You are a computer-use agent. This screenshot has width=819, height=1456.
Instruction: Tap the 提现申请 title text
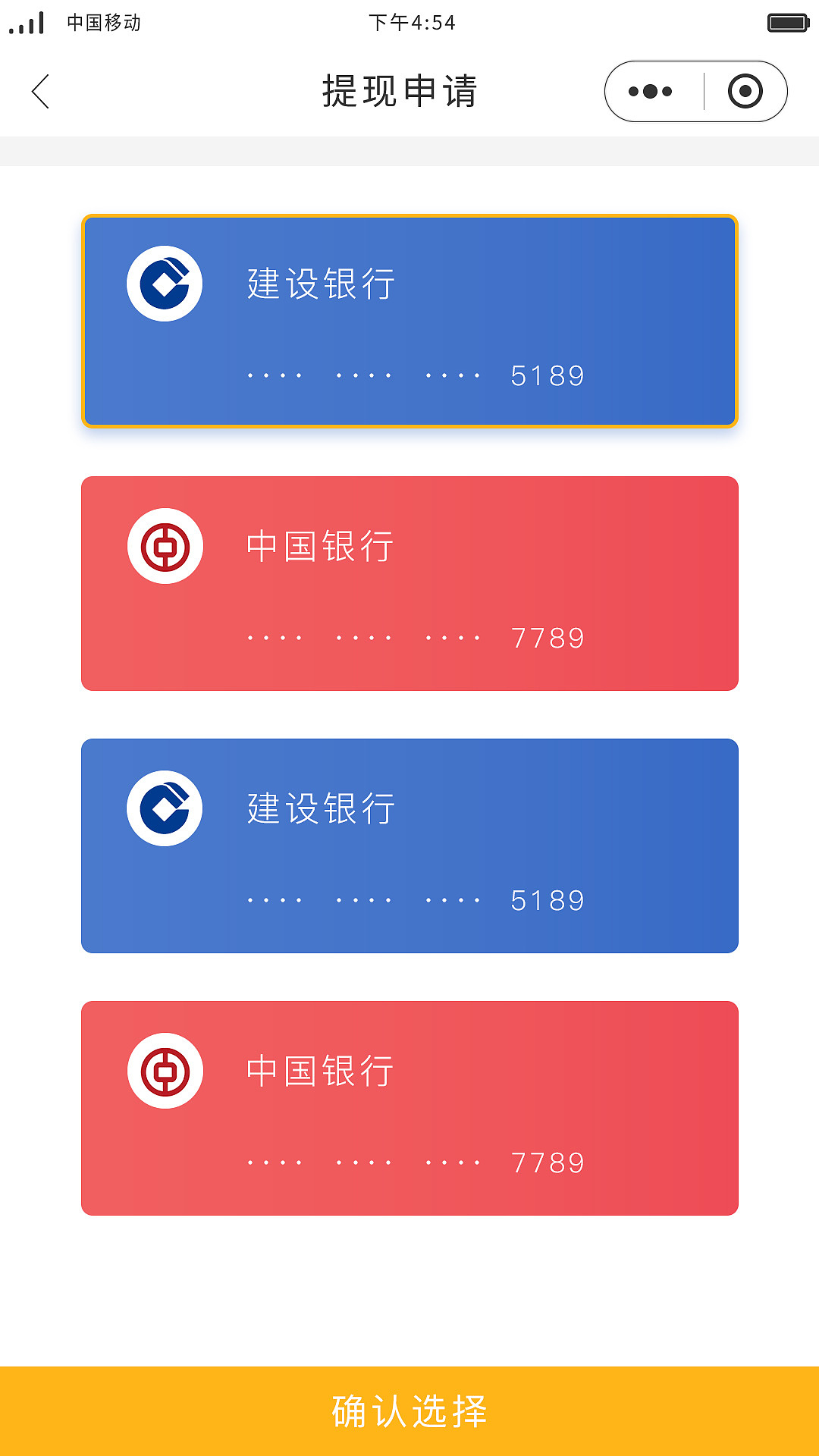point(400,90)
